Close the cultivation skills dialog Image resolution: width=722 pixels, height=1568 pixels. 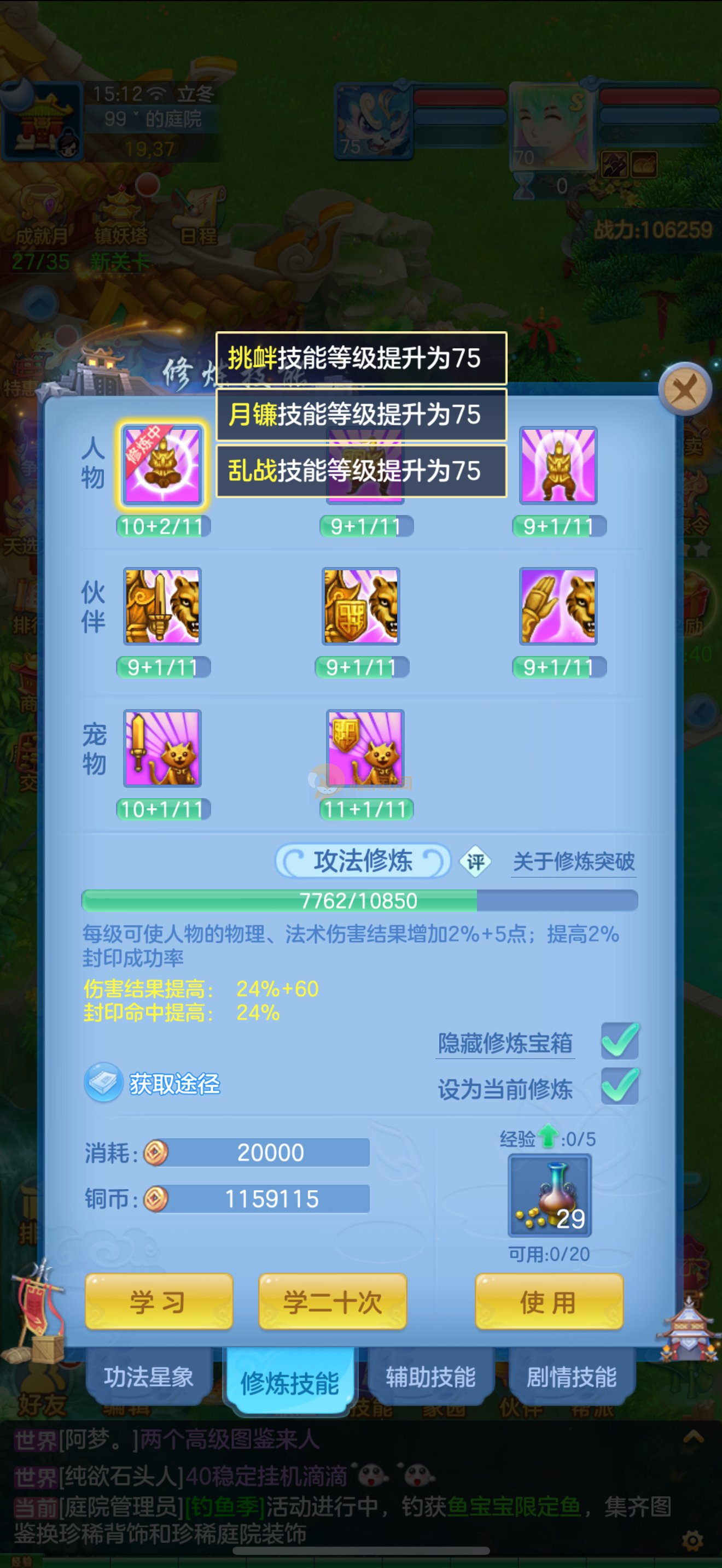[x=685, y=388]
